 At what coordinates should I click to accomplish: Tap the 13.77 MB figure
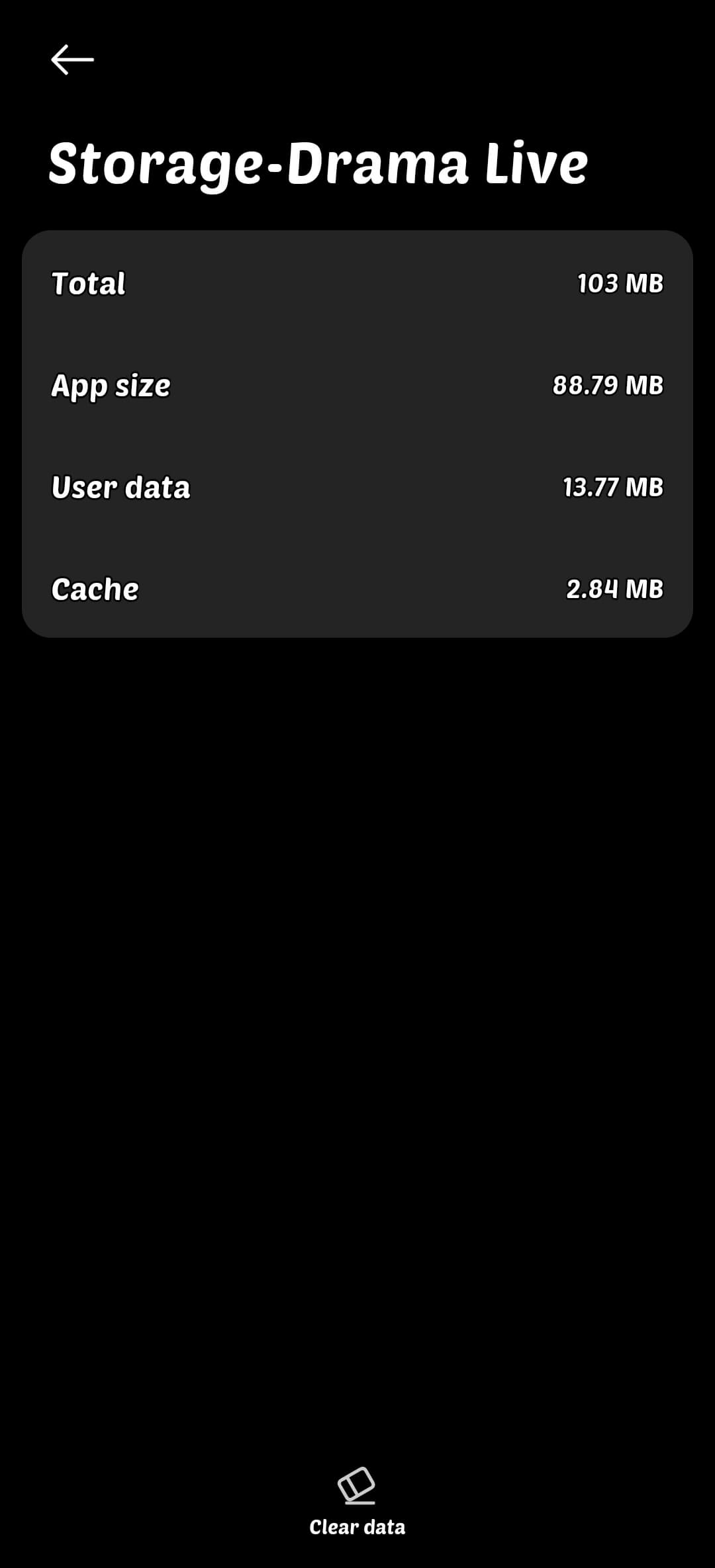tap(612, 488)
